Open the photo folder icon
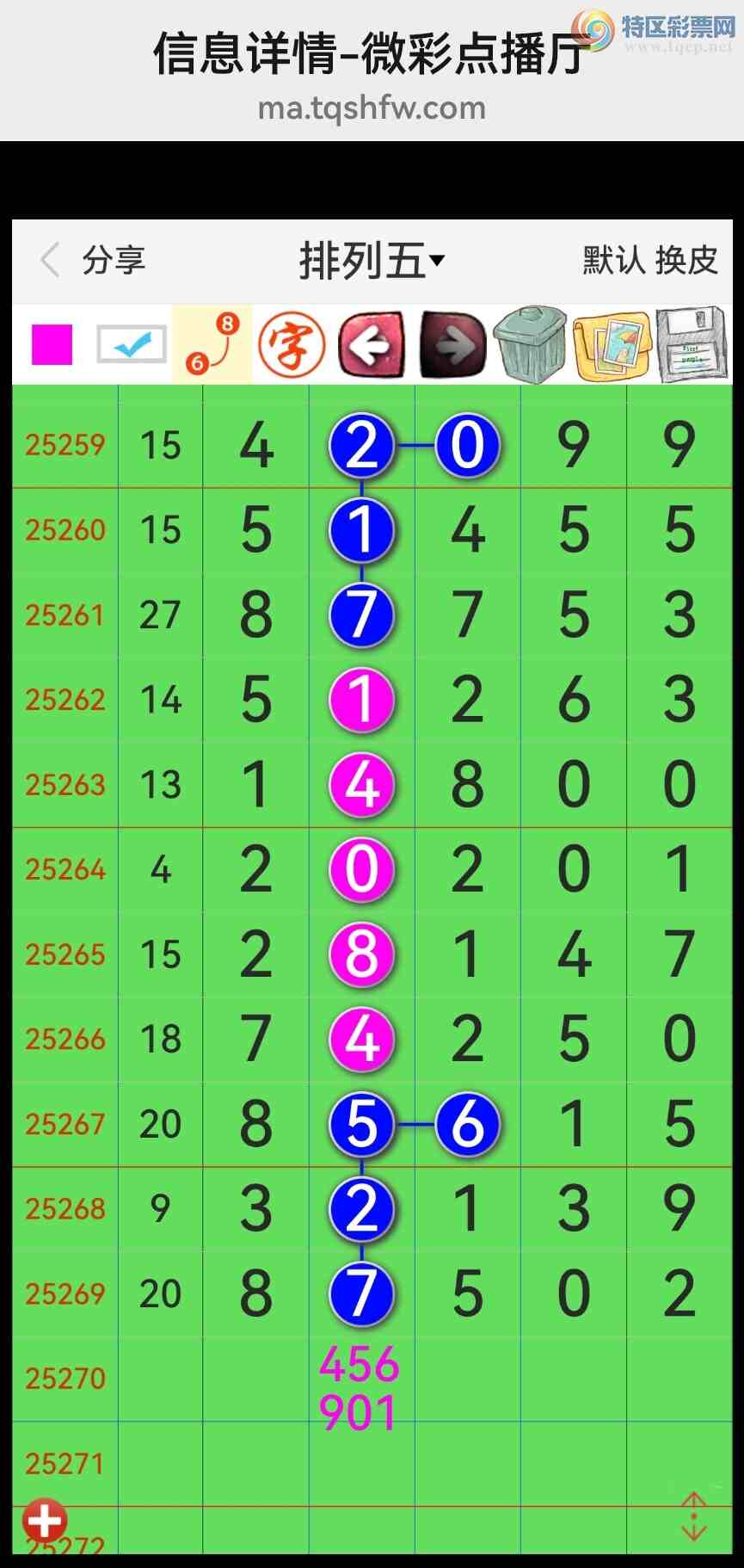Image resolution: width=744 pixels, height=1568 pixels. 612,345
